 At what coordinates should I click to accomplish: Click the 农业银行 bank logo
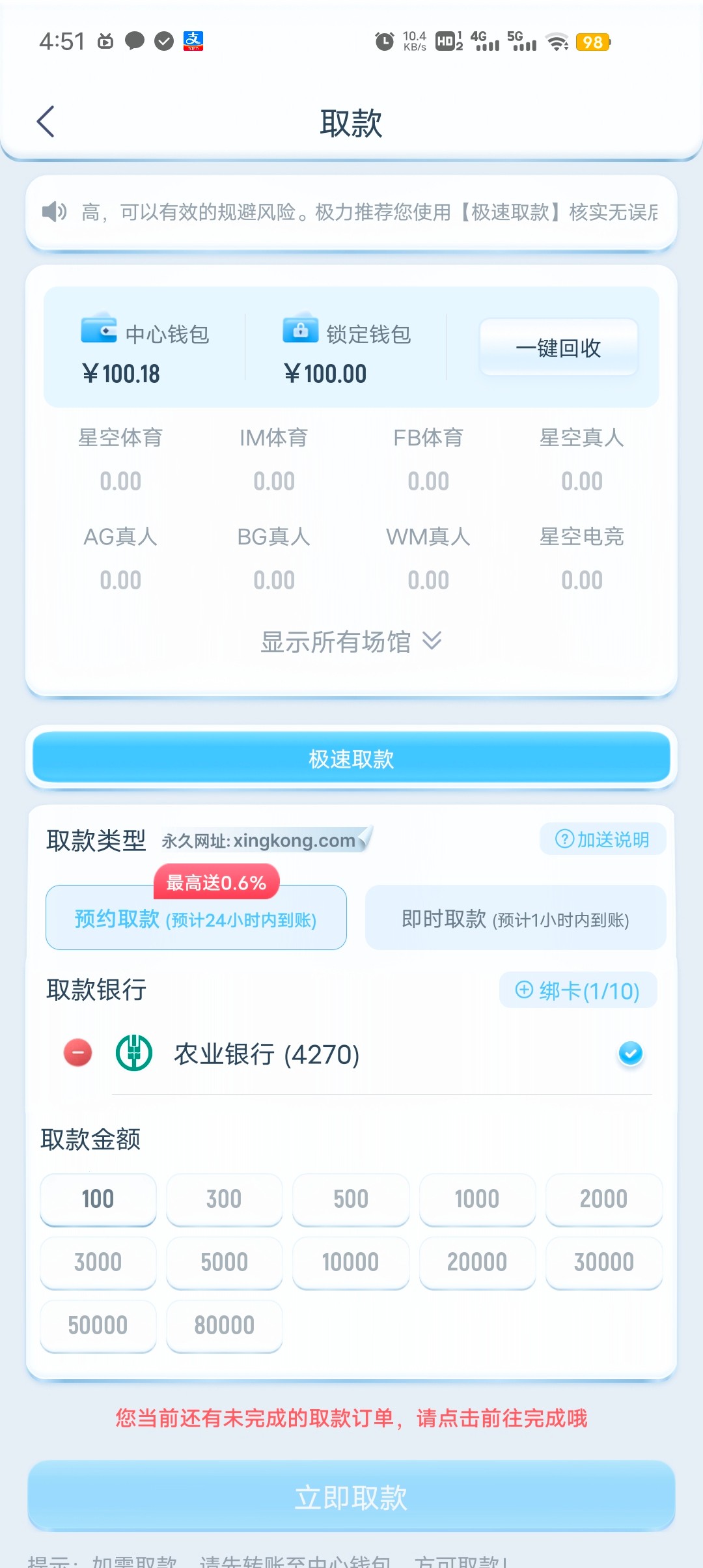pyautogui.click(x=134, y=1054)
